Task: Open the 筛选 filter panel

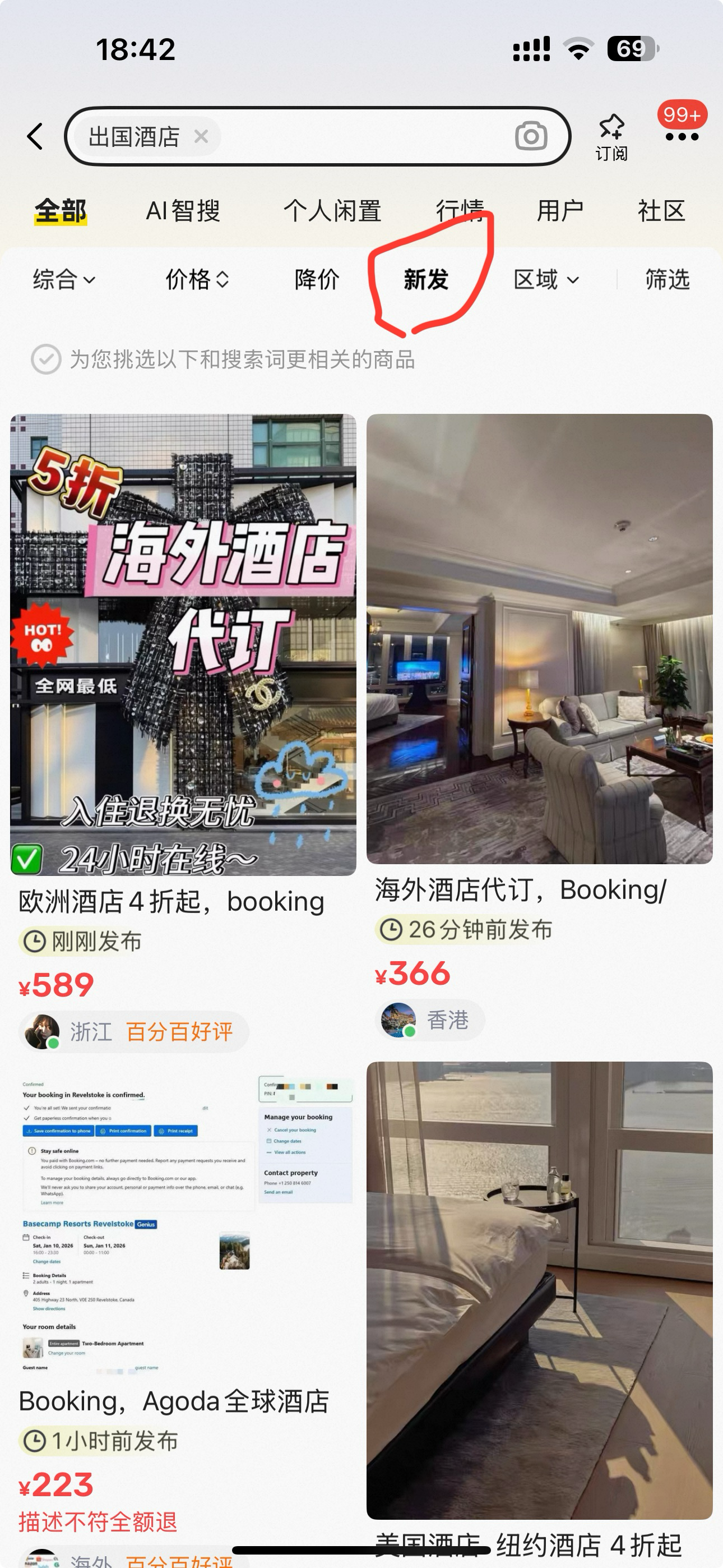Action: click(x=668, y=280)
